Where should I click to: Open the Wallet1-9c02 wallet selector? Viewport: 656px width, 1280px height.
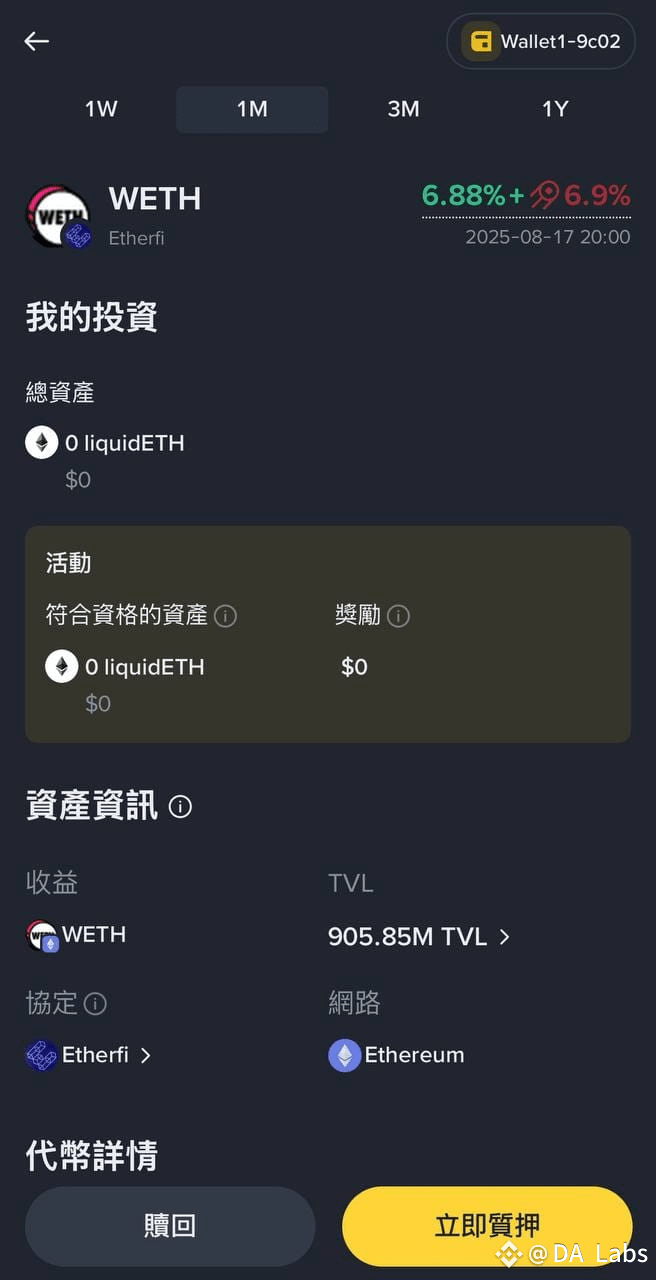click(x=541, y=41)
